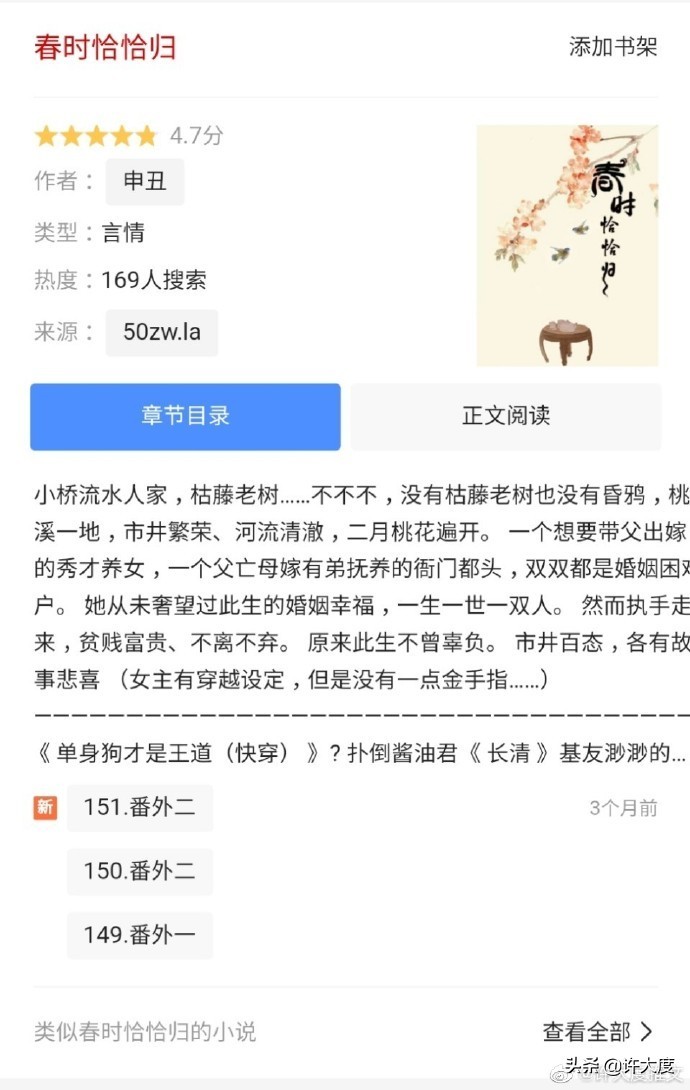Open author 申丑's page
This screenshot has width=690, height=1090.
[x=145, y=181]
